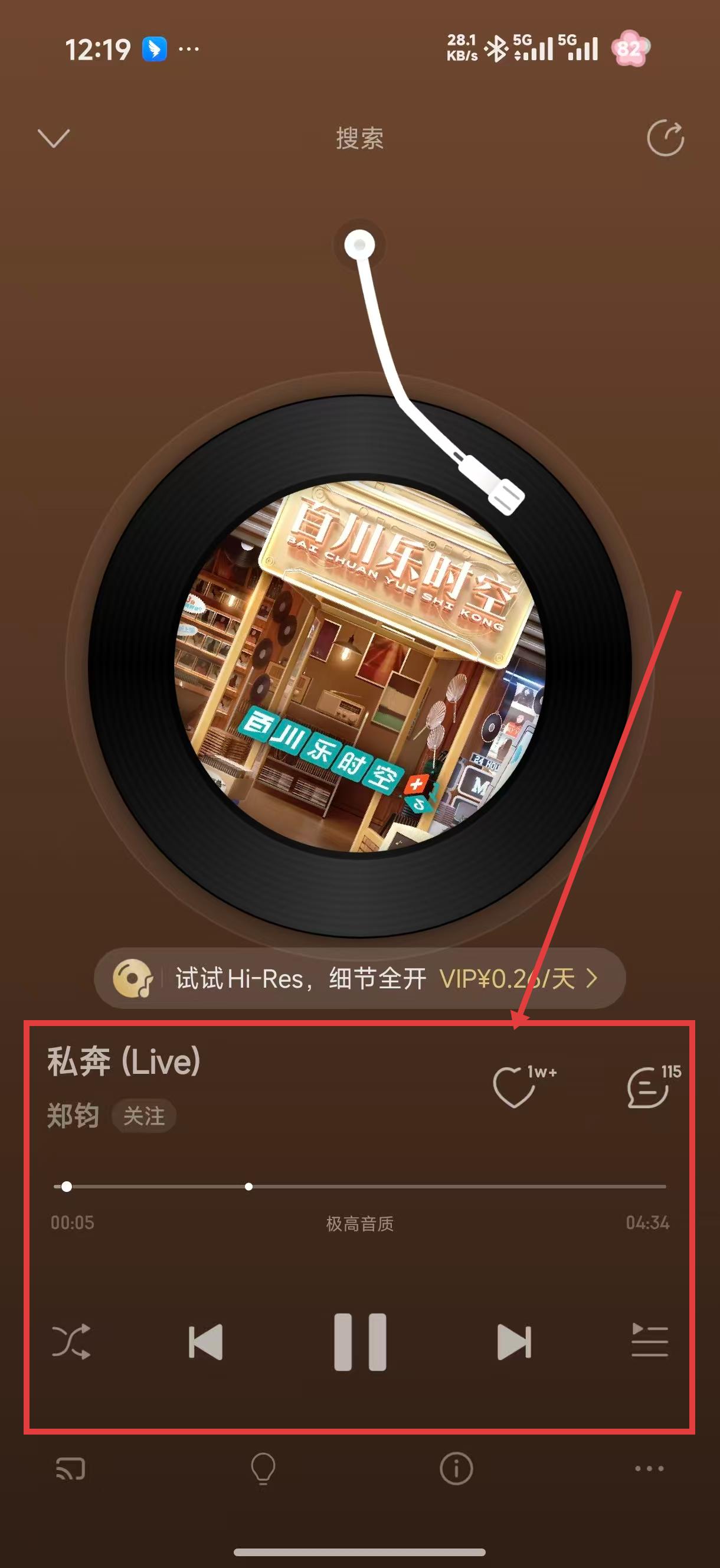Follow artist 郑钧 with the 关注 button
Viewport: 720px width, 1568px height.
click(x=143, y=1116)
